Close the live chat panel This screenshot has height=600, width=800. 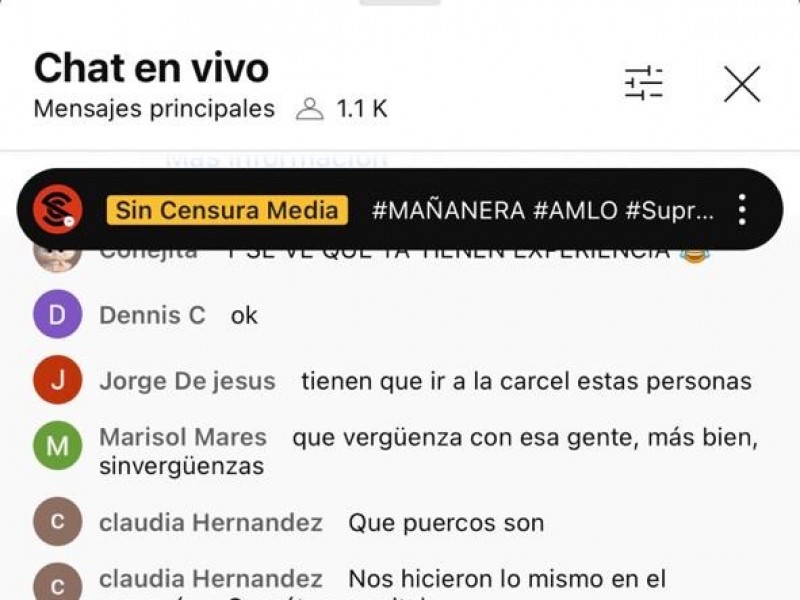742,84
